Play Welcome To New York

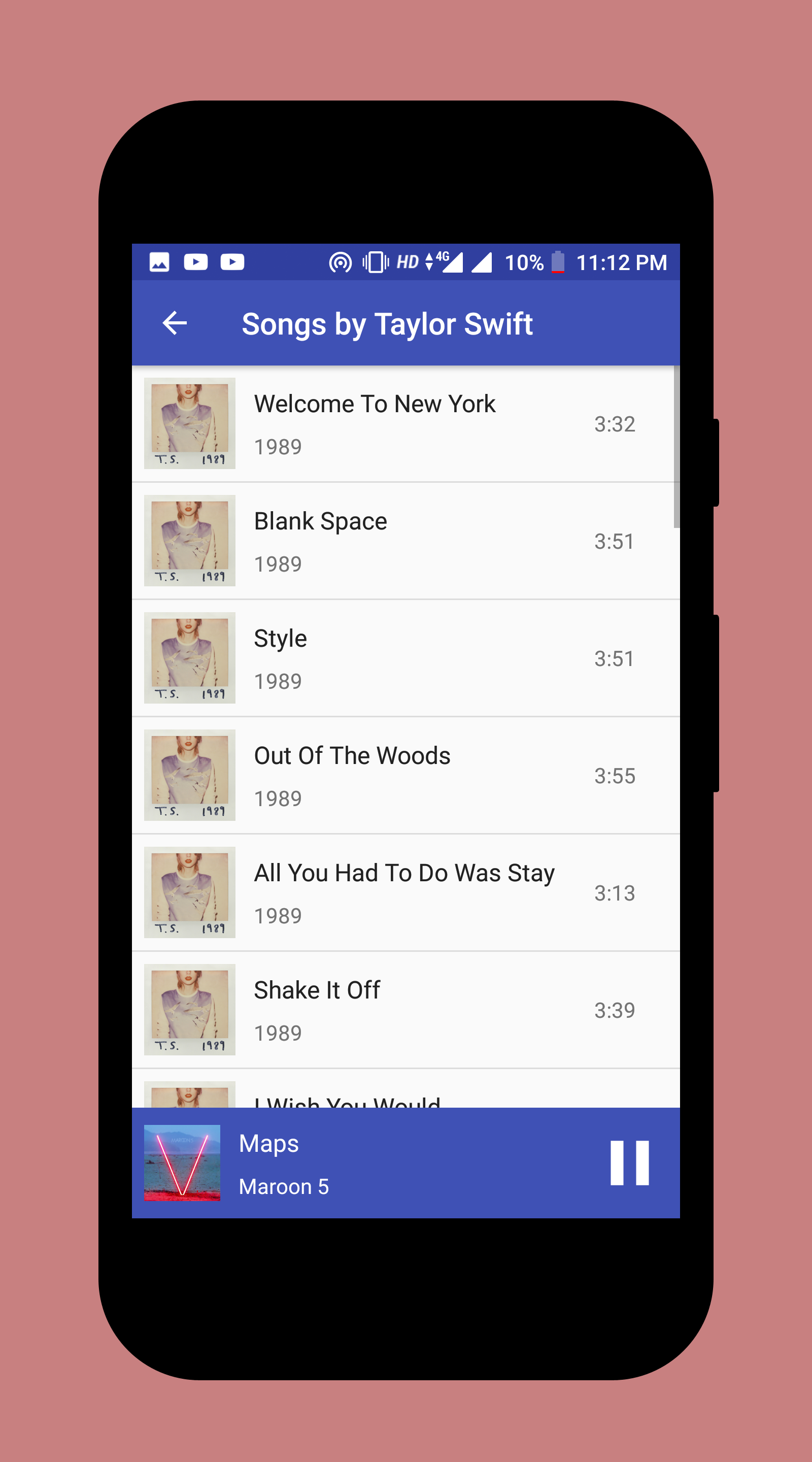click(x=405, y=423)
